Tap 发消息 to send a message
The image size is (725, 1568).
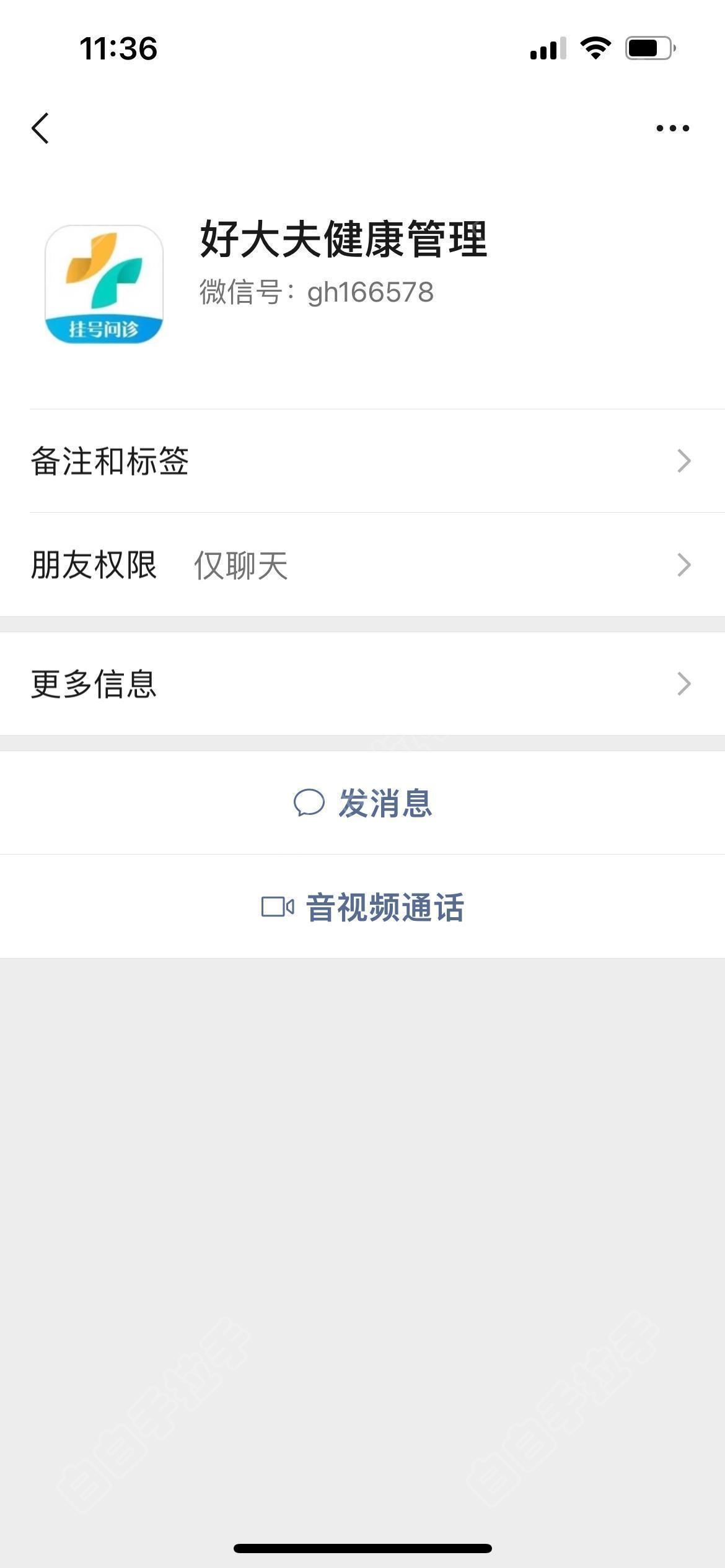coord(362,803)
